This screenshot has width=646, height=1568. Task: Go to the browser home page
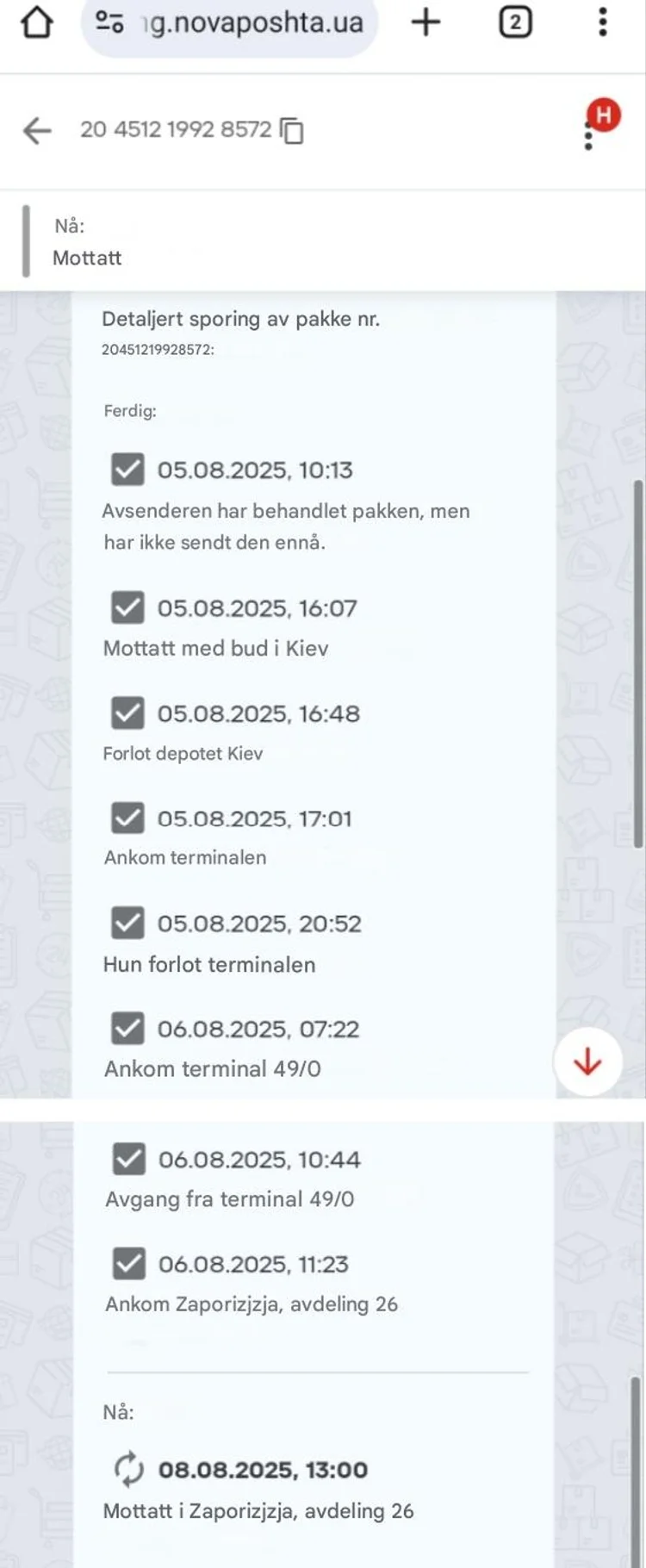(x=37, y=23)
